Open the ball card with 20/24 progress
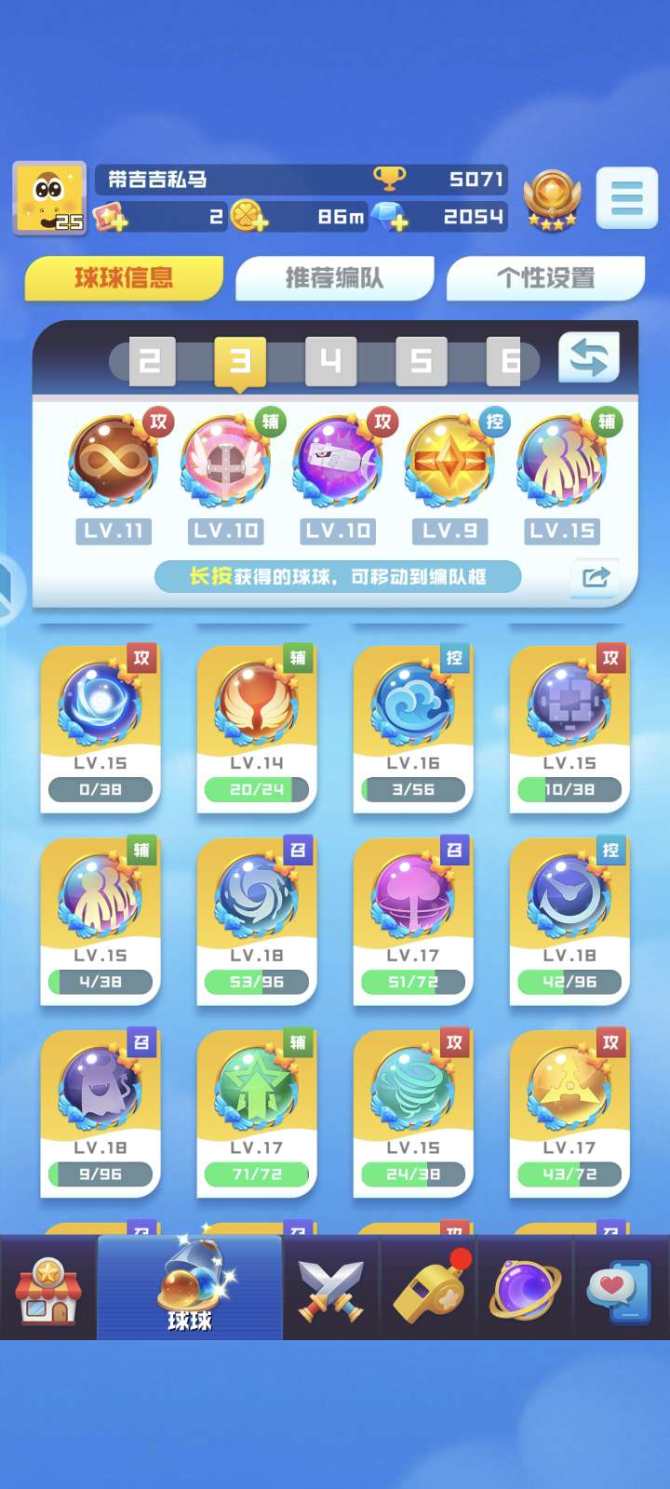The width and height of the screenshot is (670, 1489). (257, 728)
